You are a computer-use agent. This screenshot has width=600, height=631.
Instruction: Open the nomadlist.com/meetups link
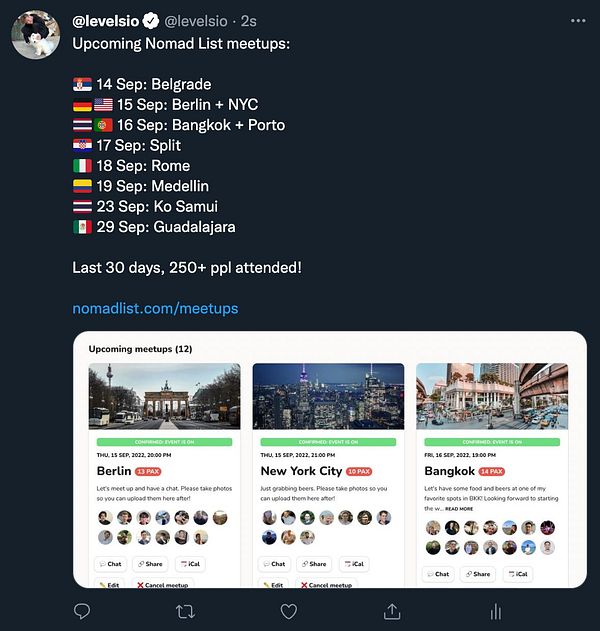coord(155,308)
